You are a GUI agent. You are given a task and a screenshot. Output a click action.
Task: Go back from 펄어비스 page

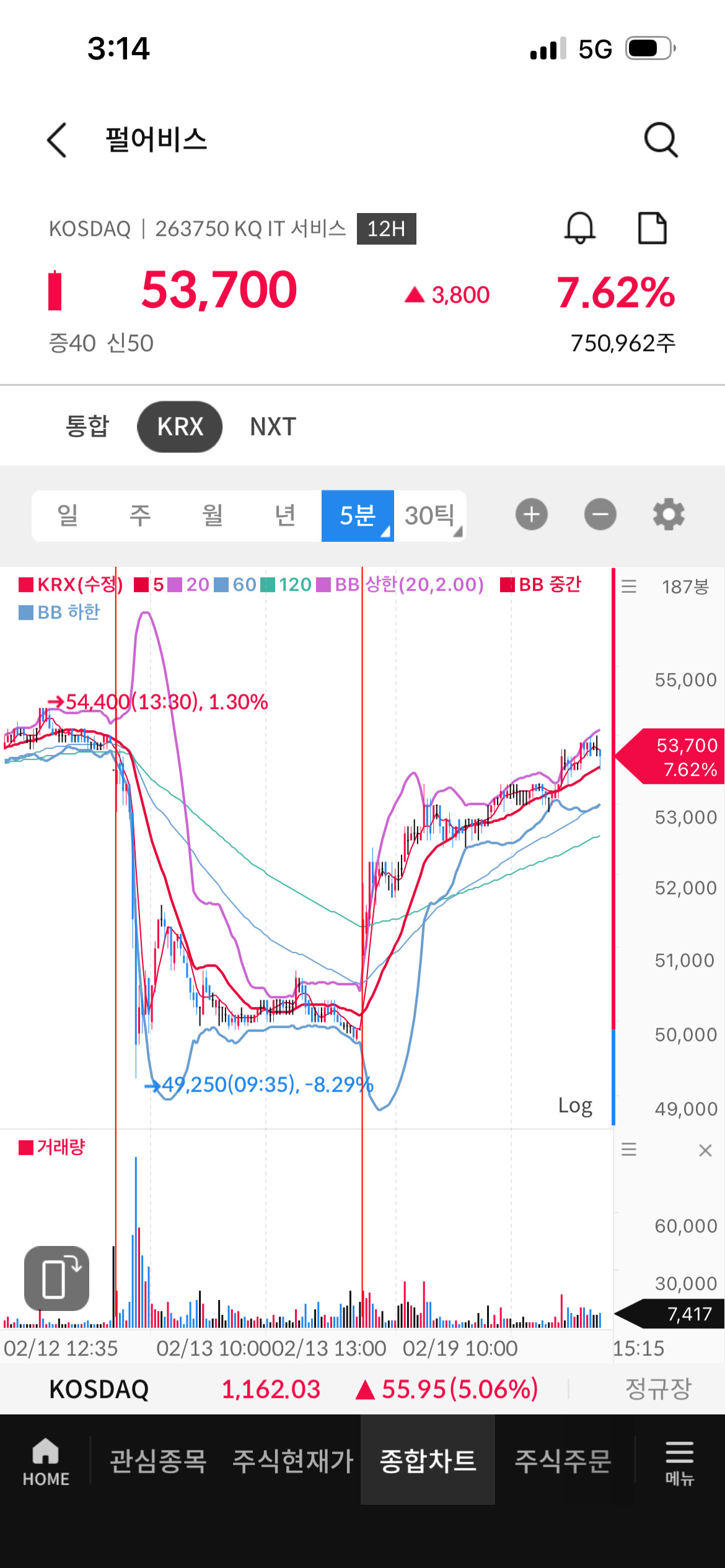[57, 140]
